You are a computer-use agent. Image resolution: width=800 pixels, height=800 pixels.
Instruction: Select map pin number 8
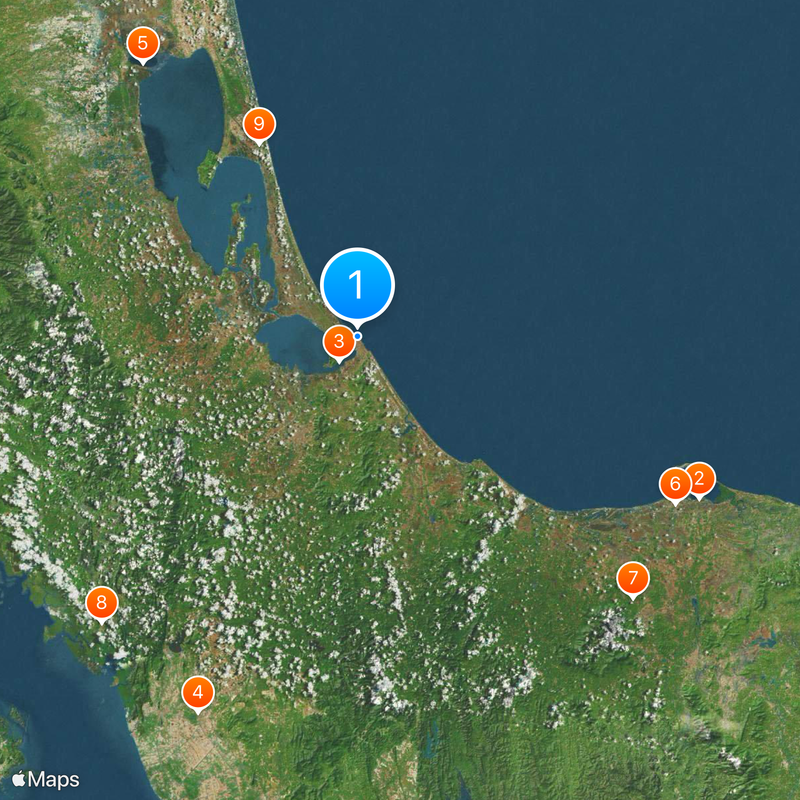click(101, 602)
